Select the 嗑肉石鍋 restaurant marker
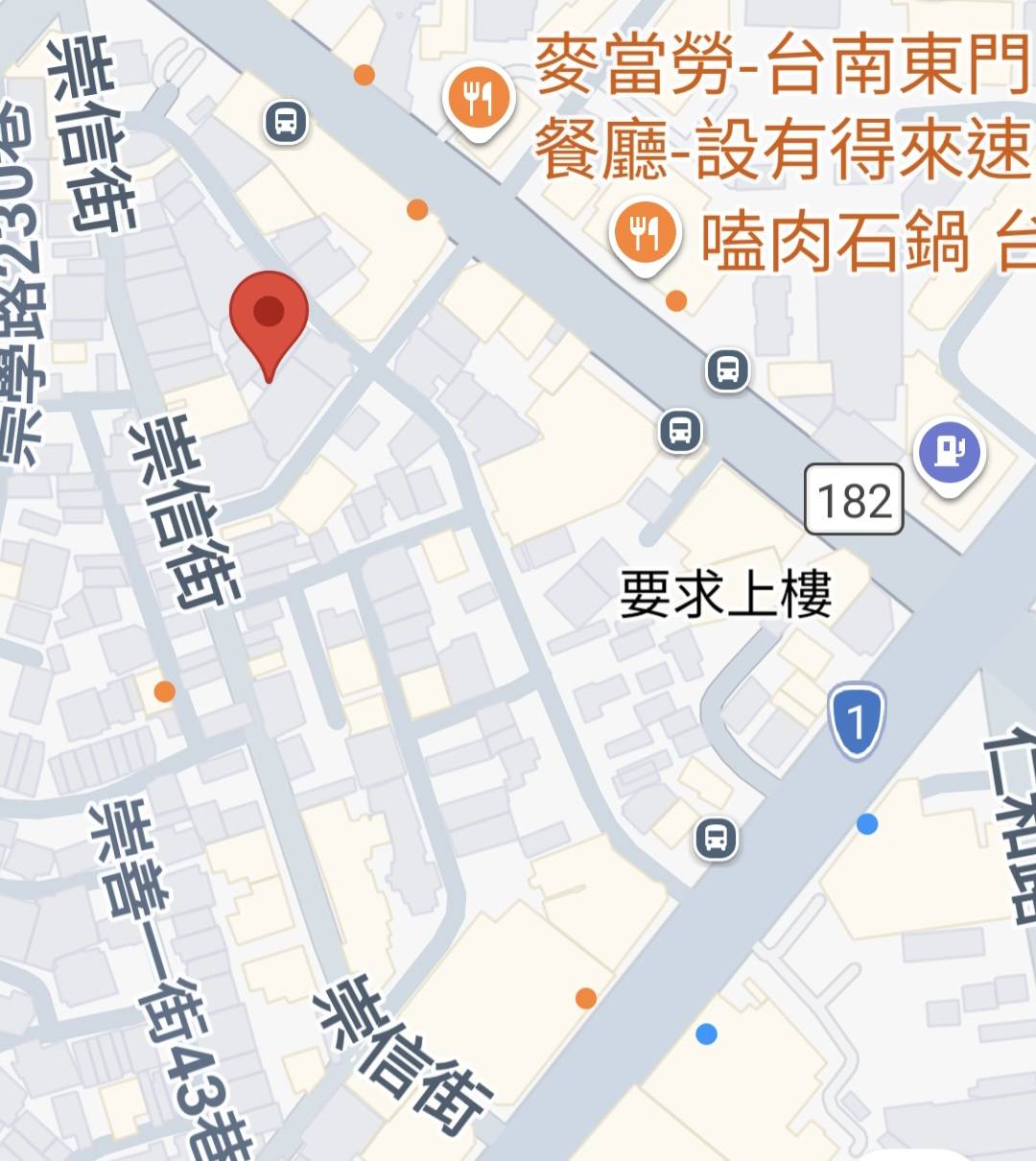Image resolution: width=1036 pixels, height=1161 pixels. [647, 235]
